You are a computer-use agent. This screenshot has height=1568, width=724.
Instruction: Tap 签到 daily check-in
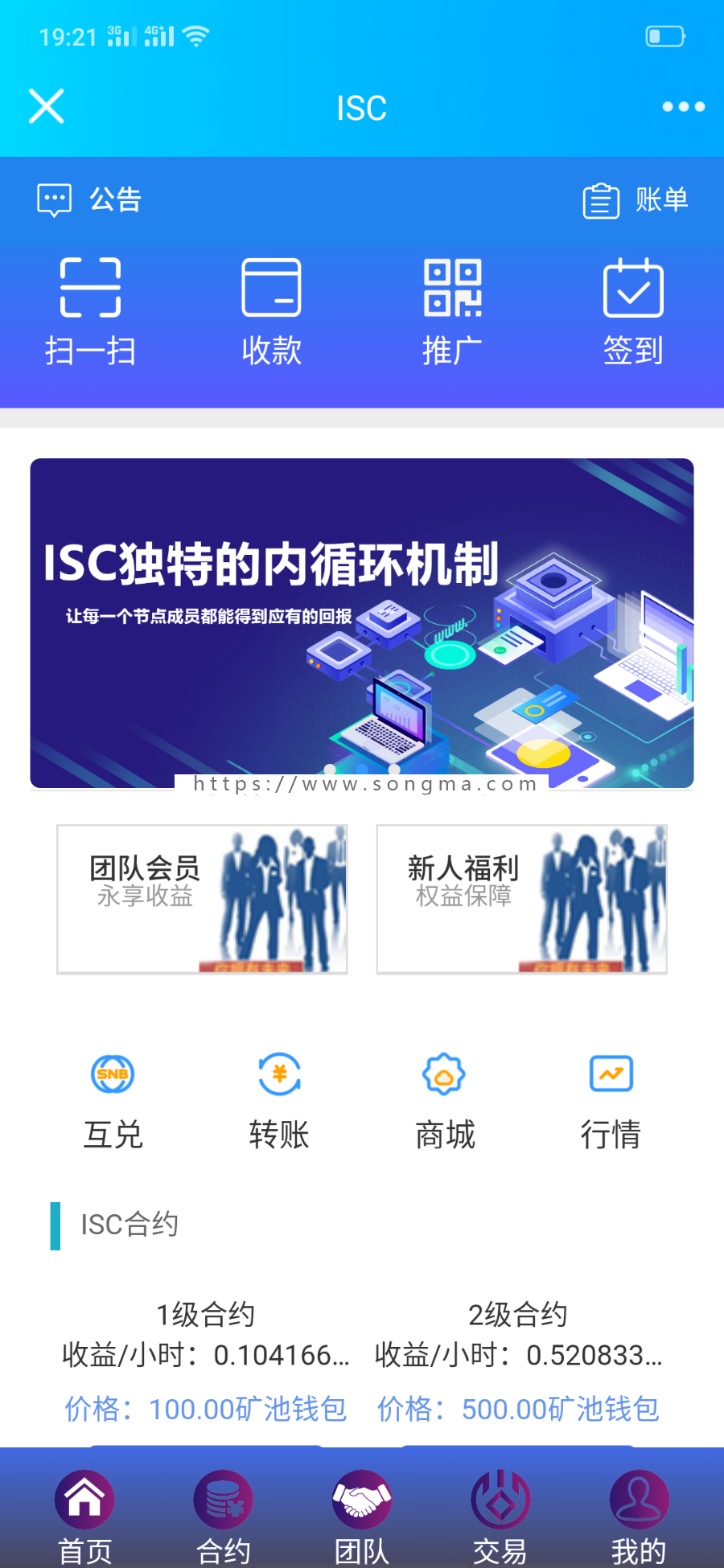(x=634, y=312)
